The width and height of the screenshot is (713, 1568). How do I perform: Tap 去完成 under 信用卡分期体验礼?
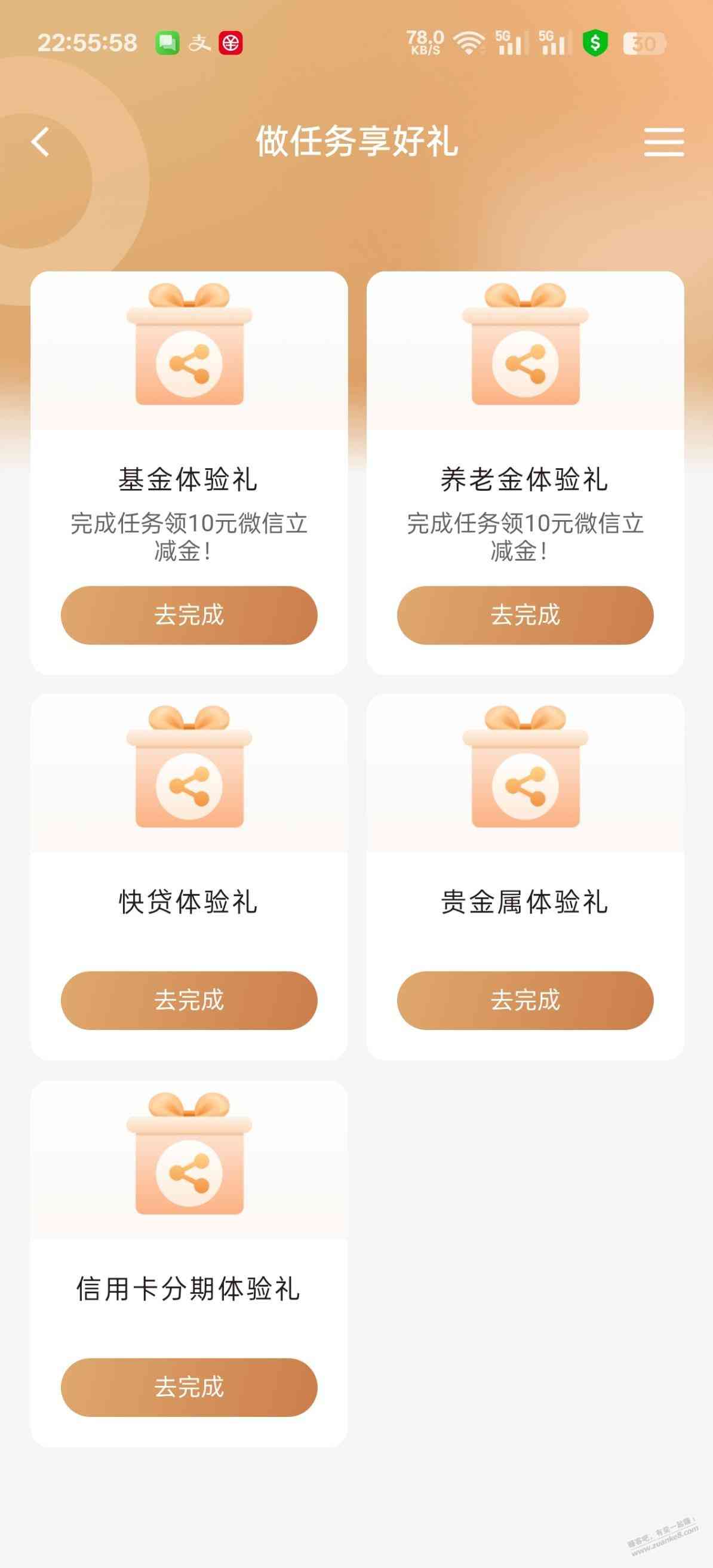[x=189, y=1386]
